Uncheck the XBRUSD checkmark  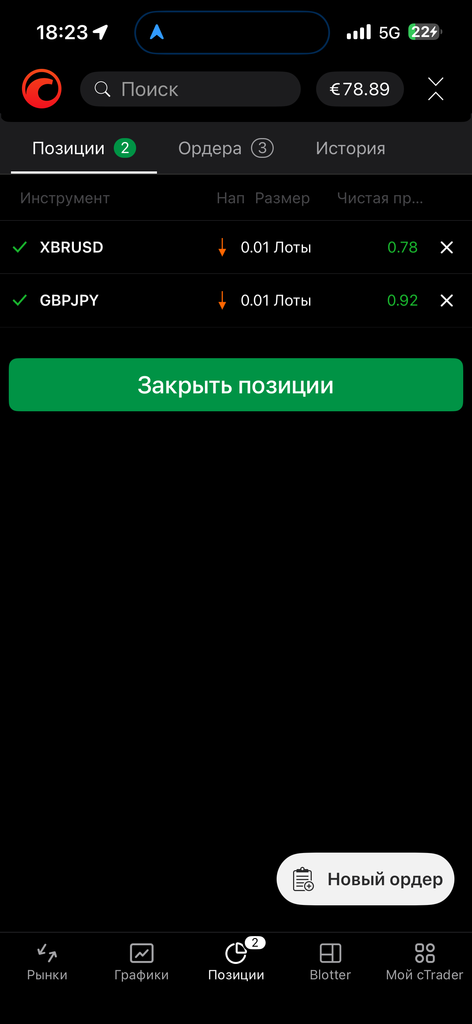point(20,248)
